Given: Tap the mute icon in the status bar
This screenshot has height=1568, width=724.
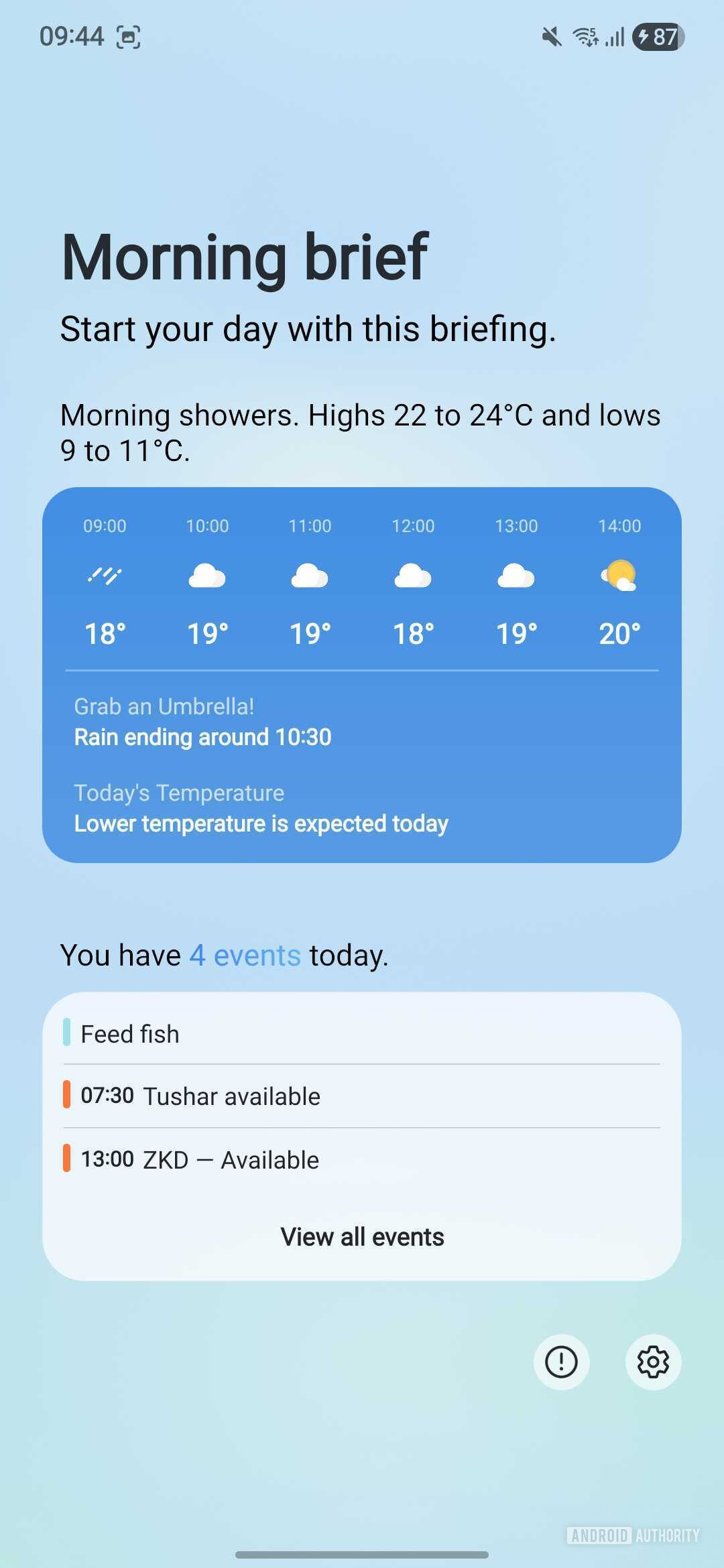Looking at the screenshot, I should 550,38.
